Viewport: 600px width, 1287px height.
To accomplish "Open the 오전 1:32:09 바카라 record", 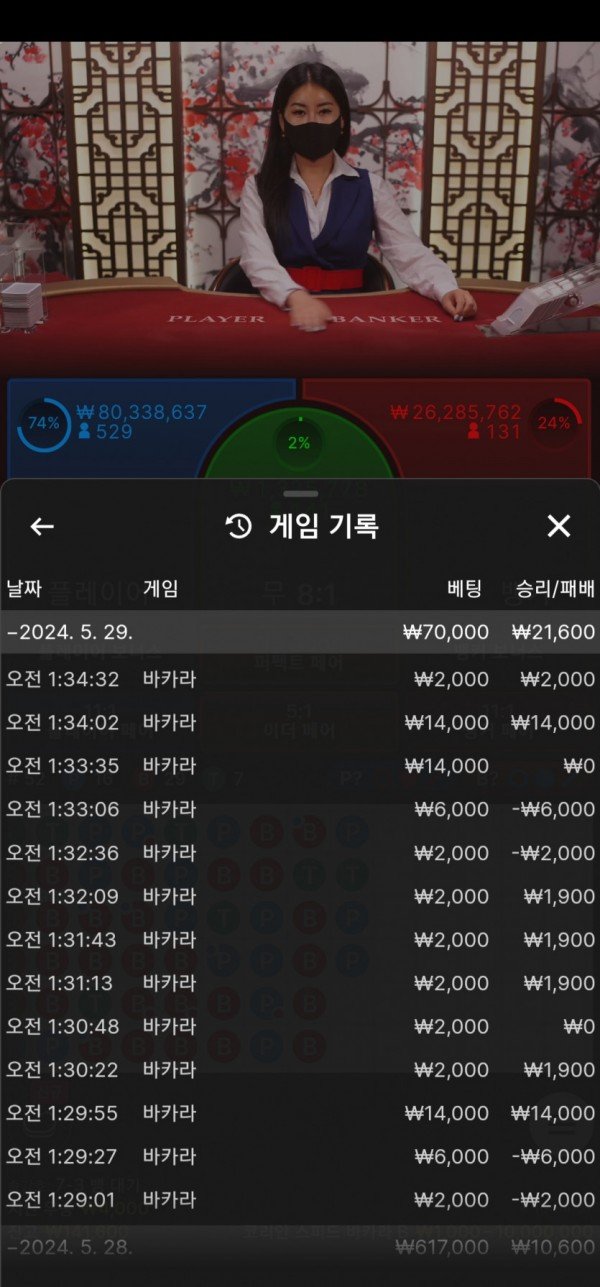I will point(300,896).
